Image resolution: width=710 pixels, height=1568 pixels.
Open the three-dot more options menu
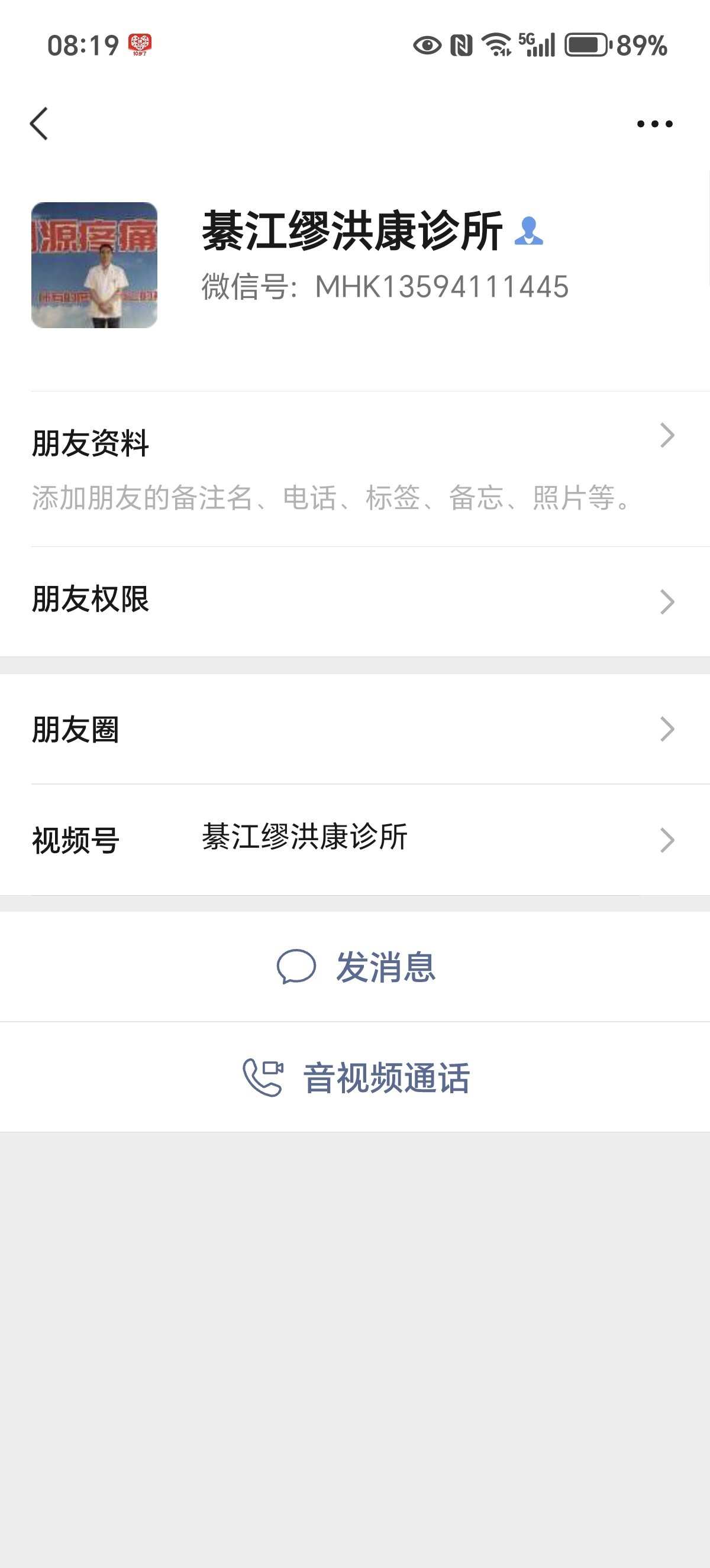[x=654, y=124]
